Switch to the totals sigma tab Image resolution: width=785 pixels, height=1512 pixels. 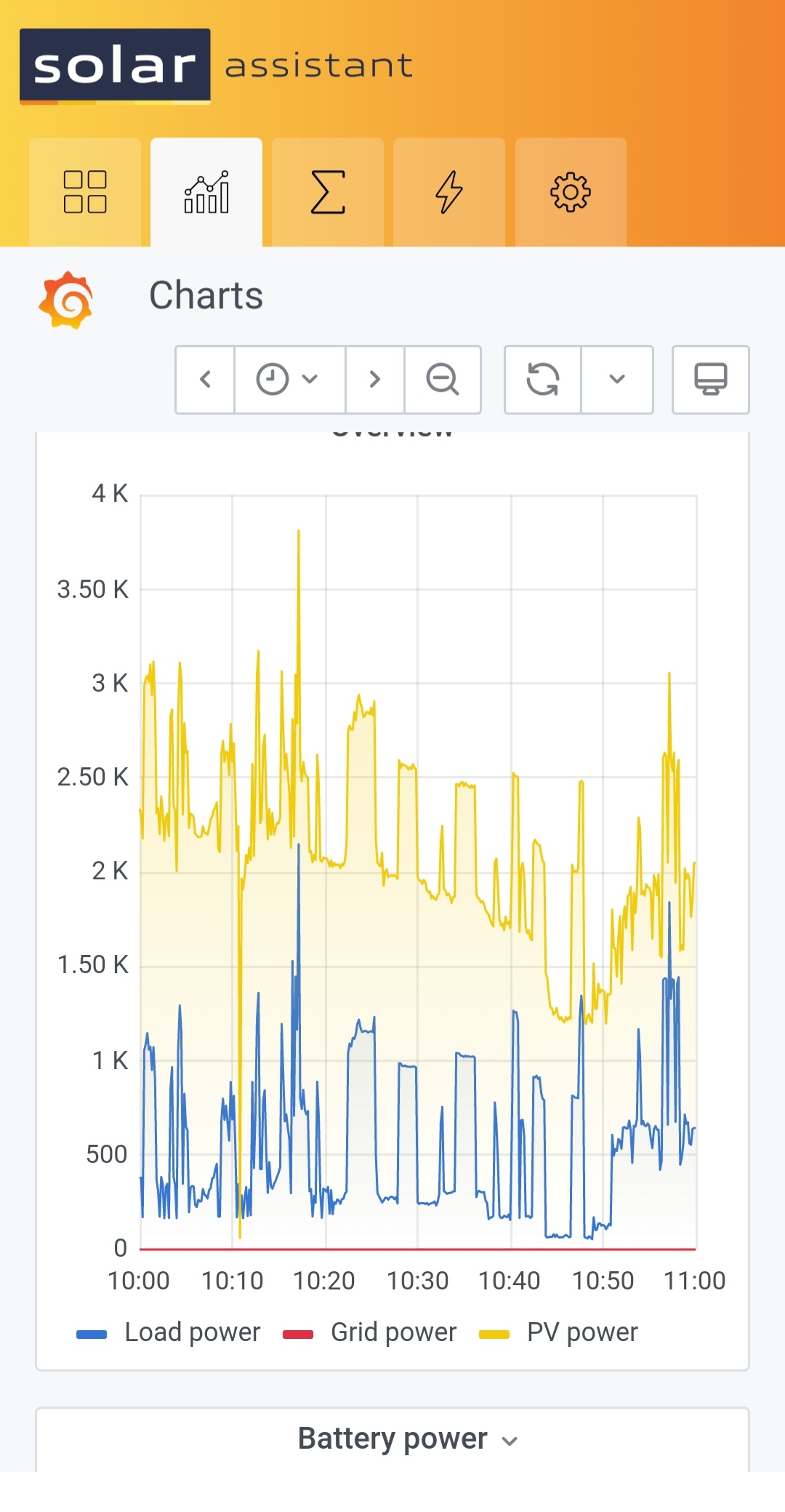coord(328,192)
